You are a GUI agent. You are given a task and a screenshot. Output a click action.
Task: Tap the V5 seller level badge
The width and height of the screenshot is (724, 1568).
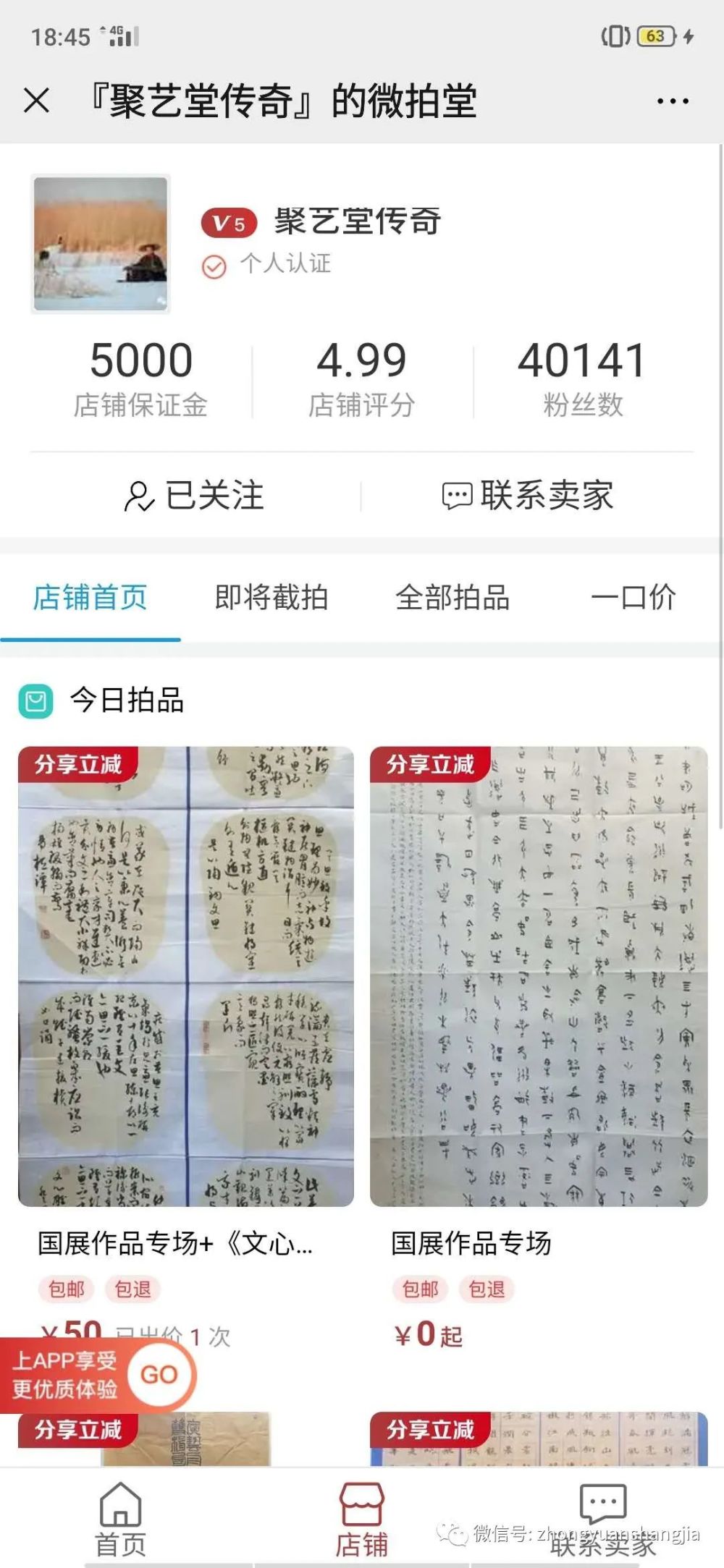[230, 224]
